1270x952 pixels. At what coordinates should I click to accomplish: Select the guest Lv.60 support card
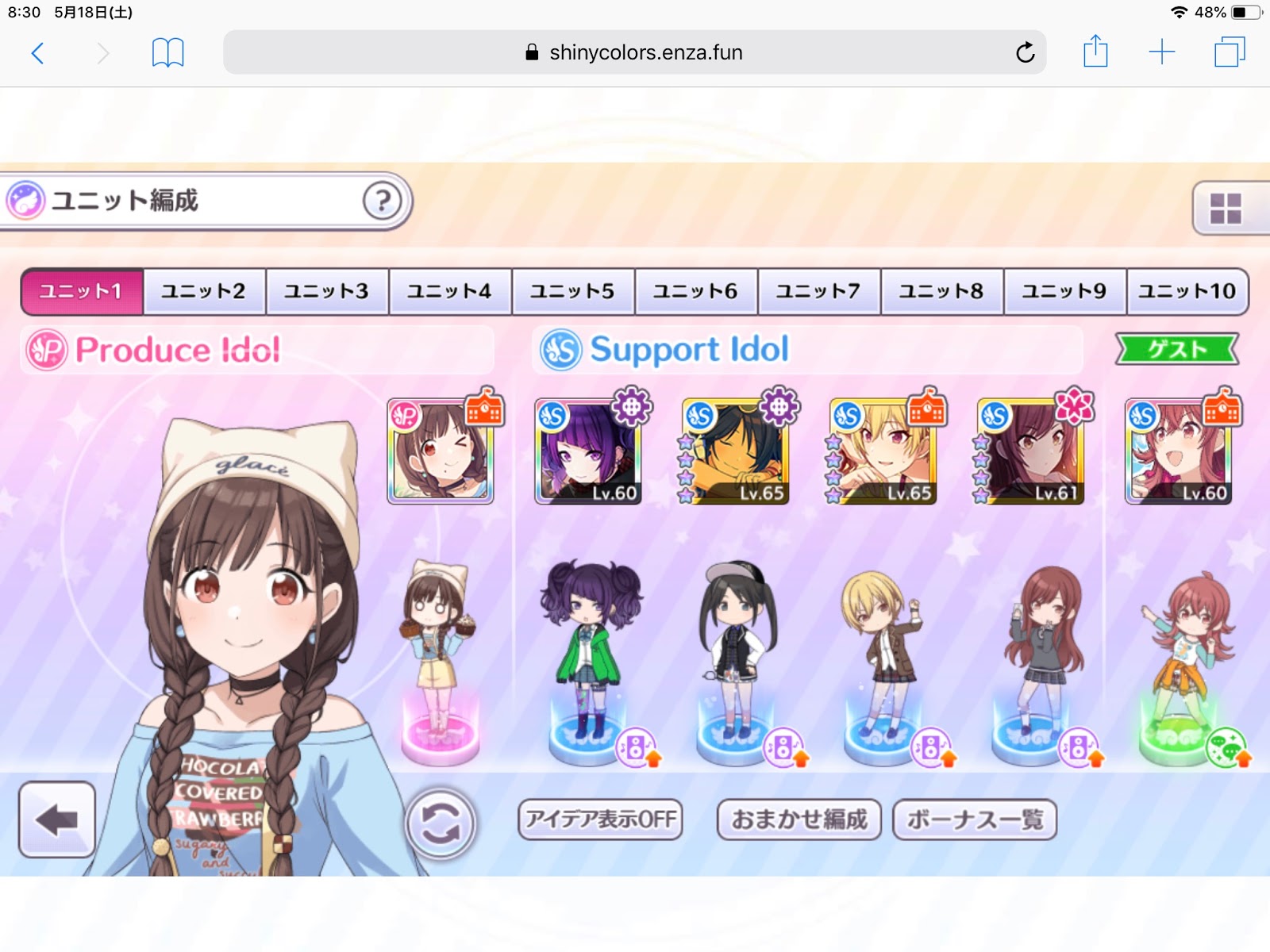click(1178, 451)
